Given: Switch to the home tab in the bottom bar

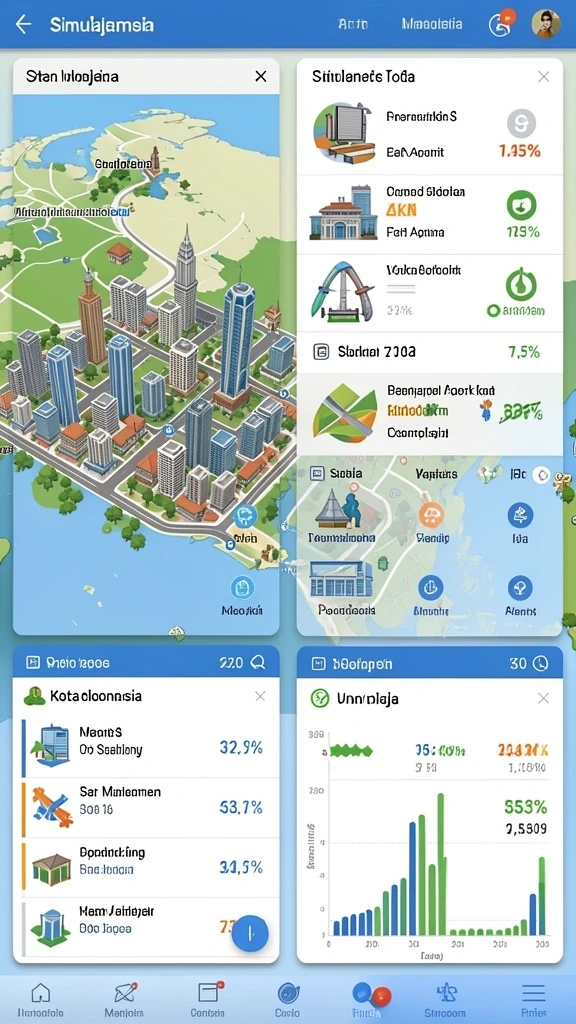Looking at the screenshot, I should click(x=40, y=999).
